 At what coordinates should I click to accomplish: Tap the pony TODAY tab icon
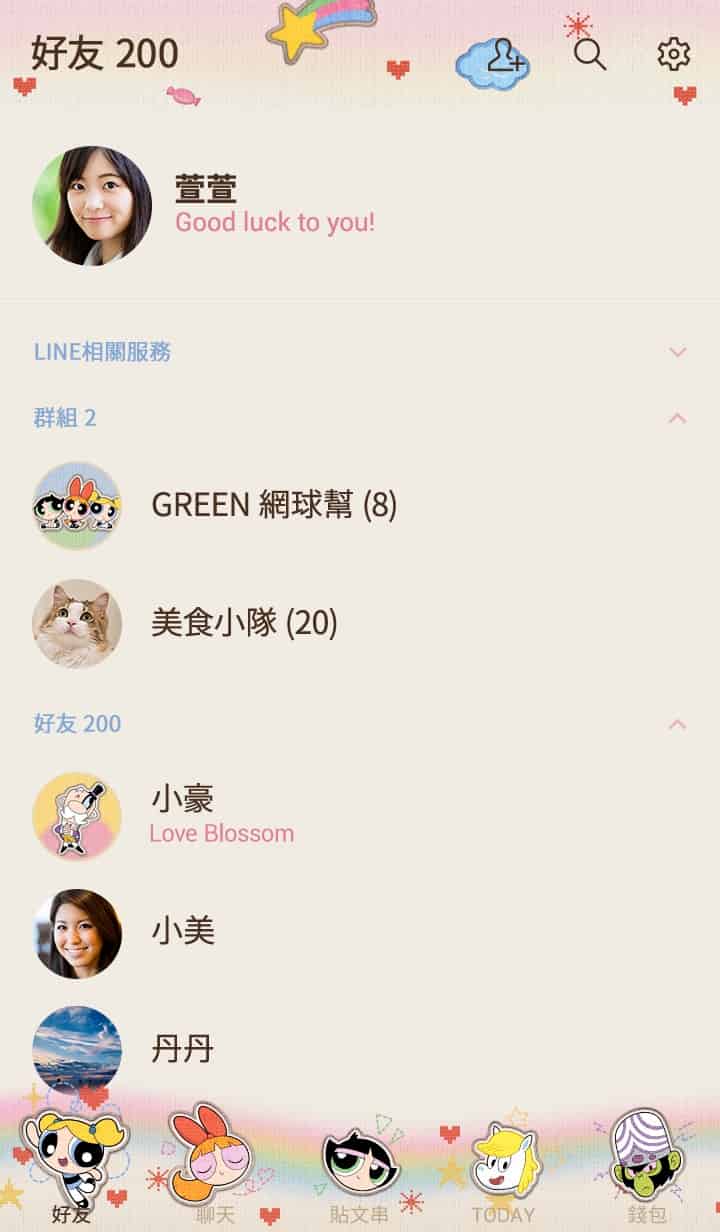(x=504, y=1155)
